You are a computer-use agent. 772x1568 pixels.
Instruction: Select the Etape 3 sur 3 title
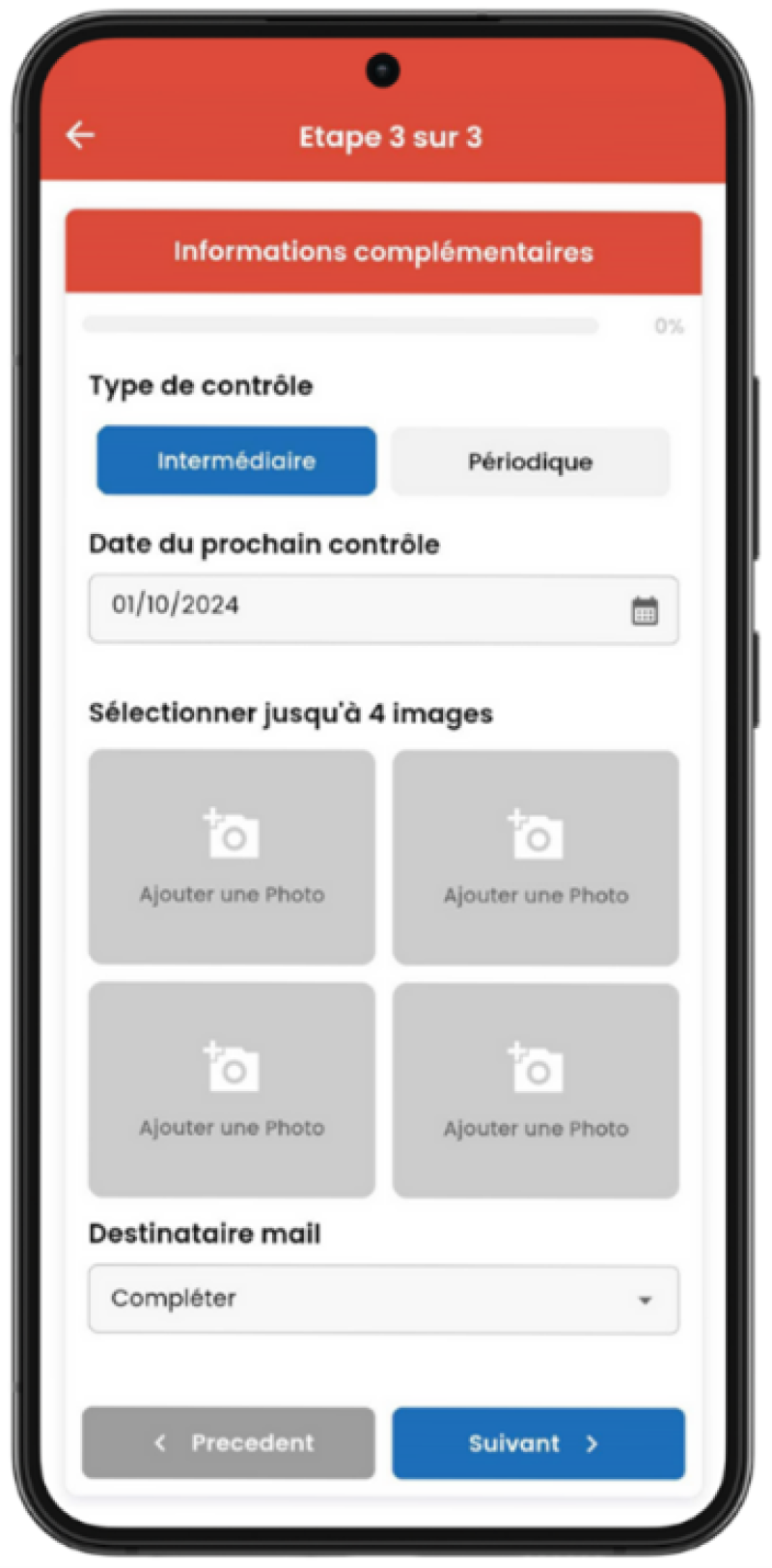[391, 136]
